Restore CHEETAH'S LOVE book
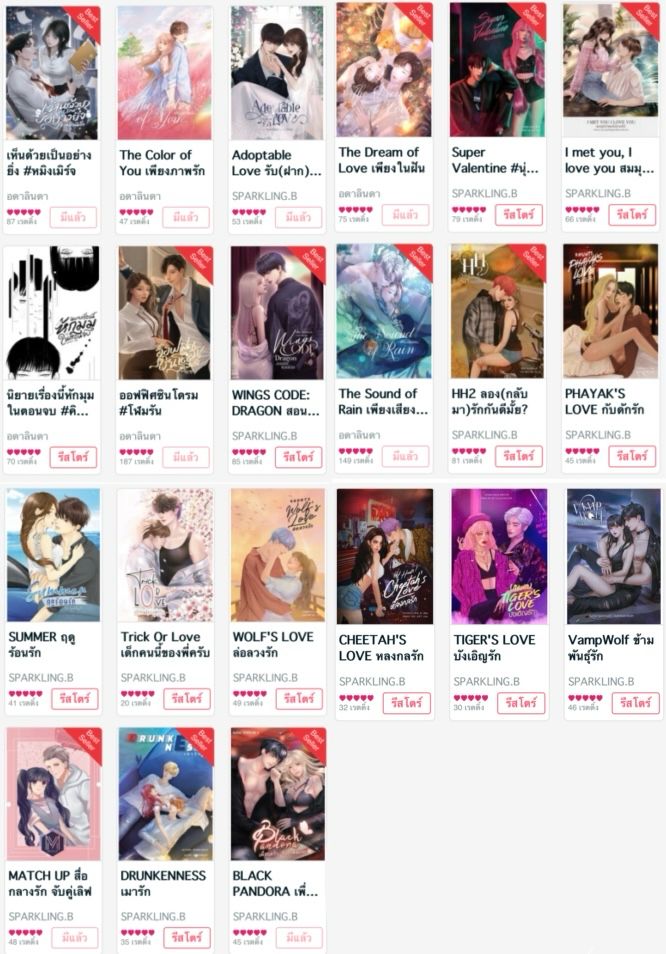Screen dimensions: 666x954 coord(406,703)
